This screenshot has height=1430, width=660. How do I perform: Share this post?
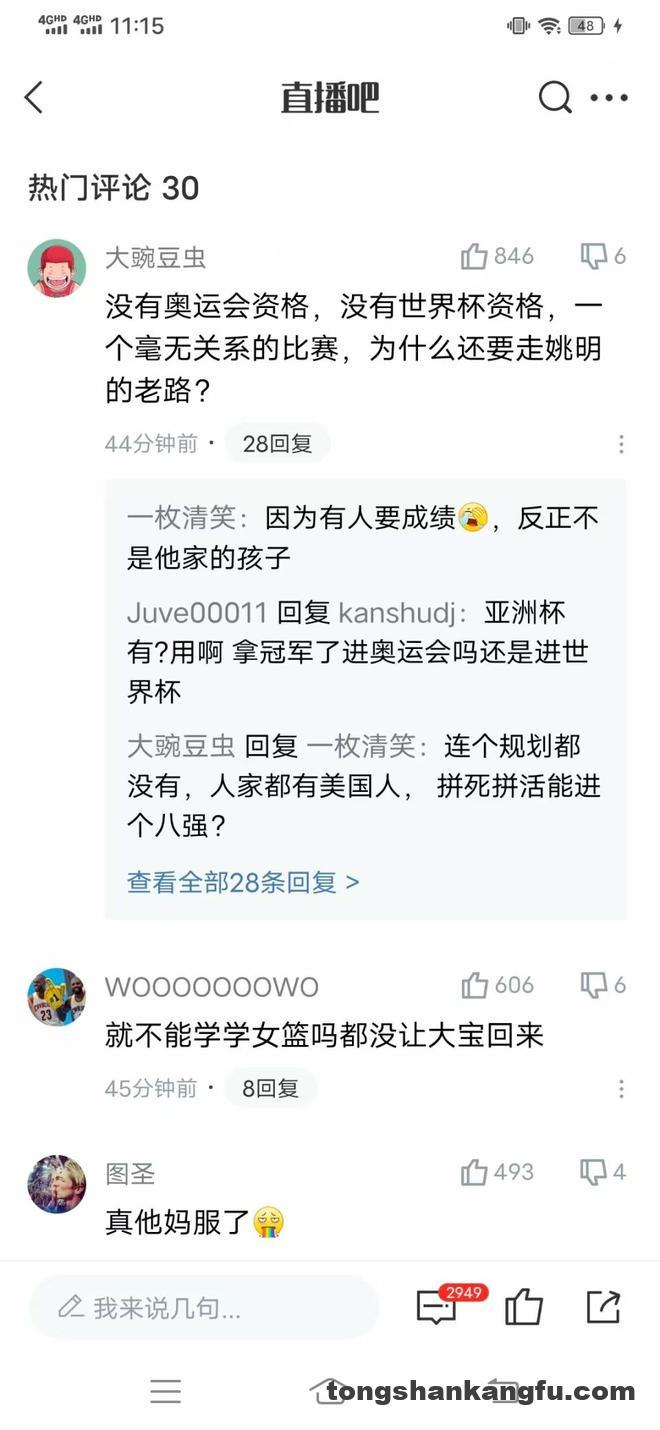coord(603,1307)
